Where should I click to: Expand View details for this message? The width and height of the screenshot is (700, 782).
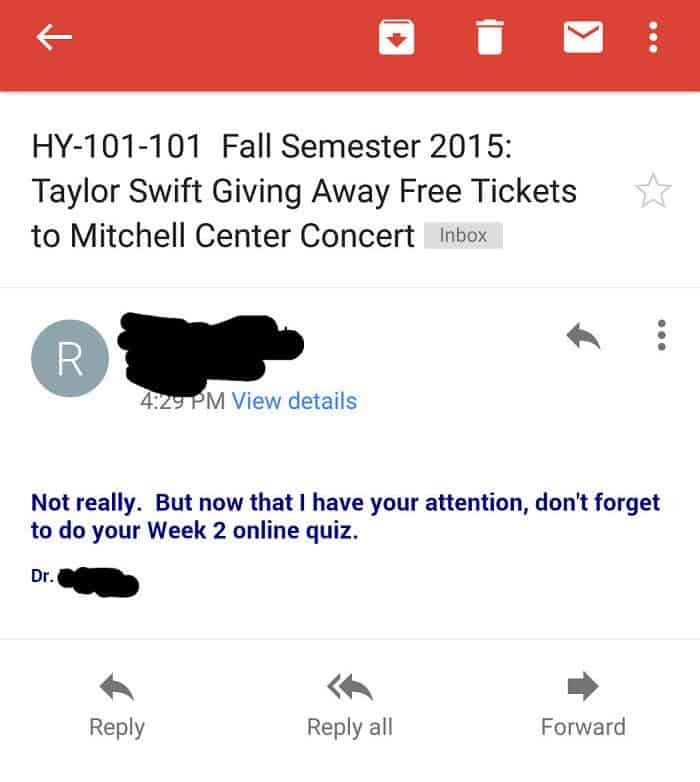point(294,401)
